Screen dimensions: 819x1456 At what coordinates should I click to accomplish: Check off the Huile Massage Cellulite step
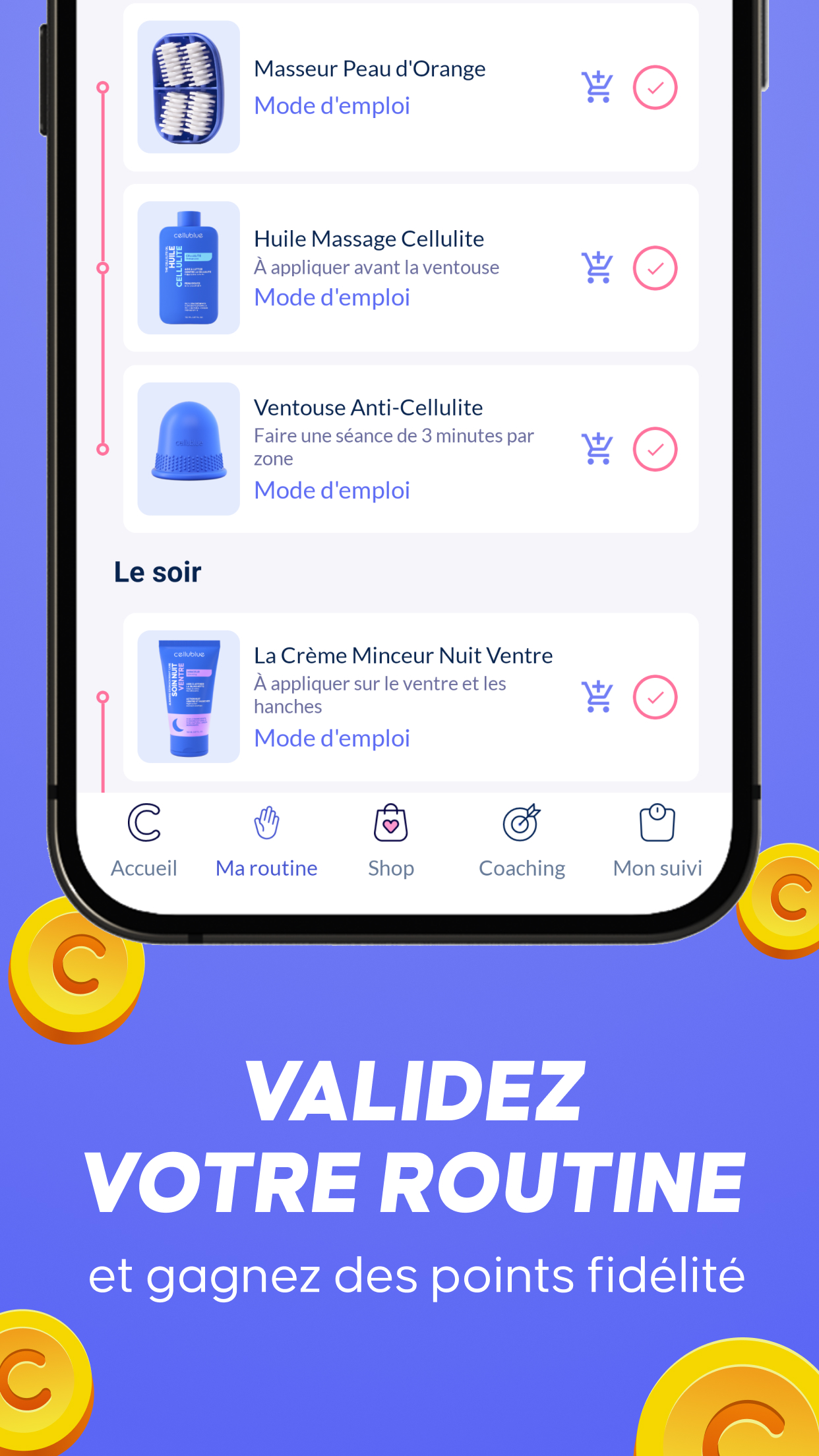[655, 266]
